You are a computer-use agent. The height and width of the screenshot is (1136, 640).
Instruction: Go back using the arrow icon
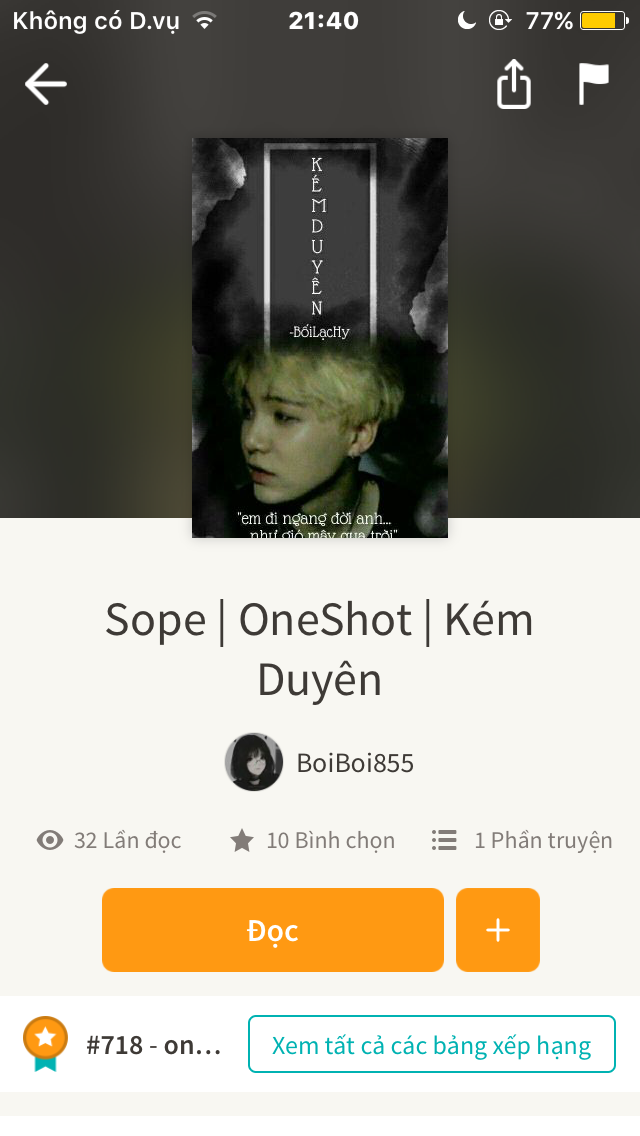click(46, 83)
